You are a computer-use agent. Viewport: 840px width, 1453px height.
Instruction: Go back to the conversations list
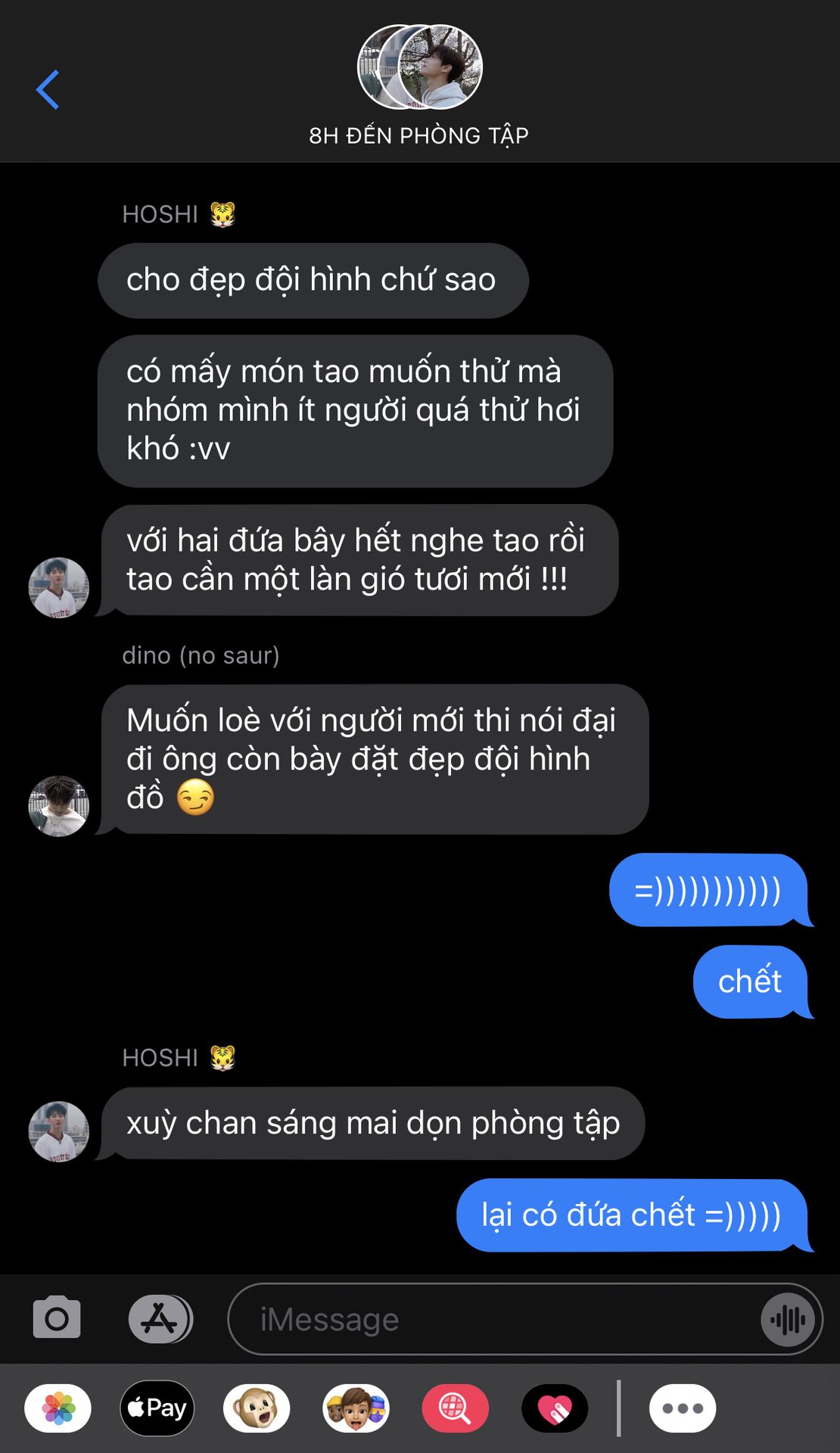tap(48, 89)
